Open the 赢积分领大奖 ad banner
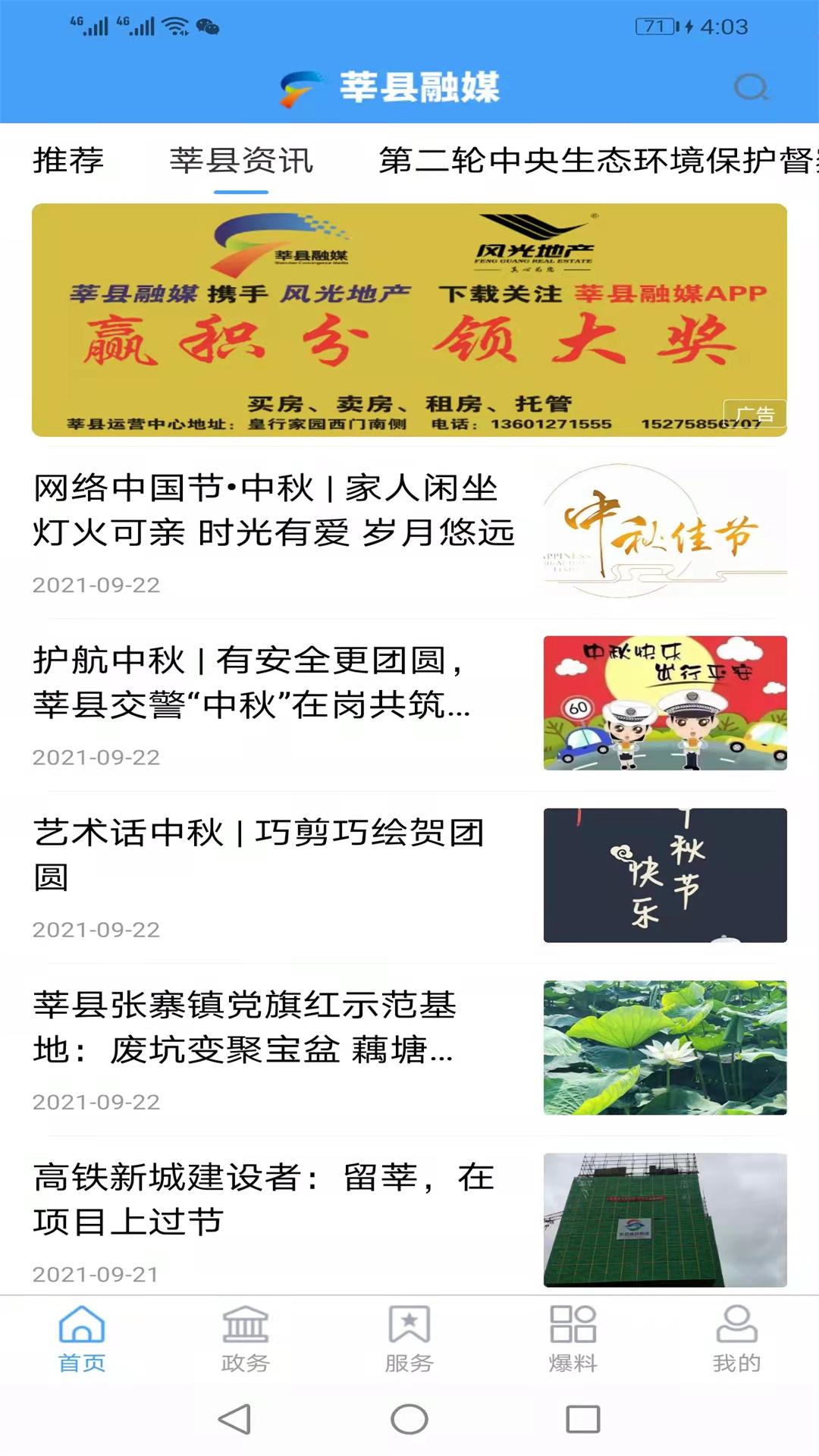 (409, 320)
